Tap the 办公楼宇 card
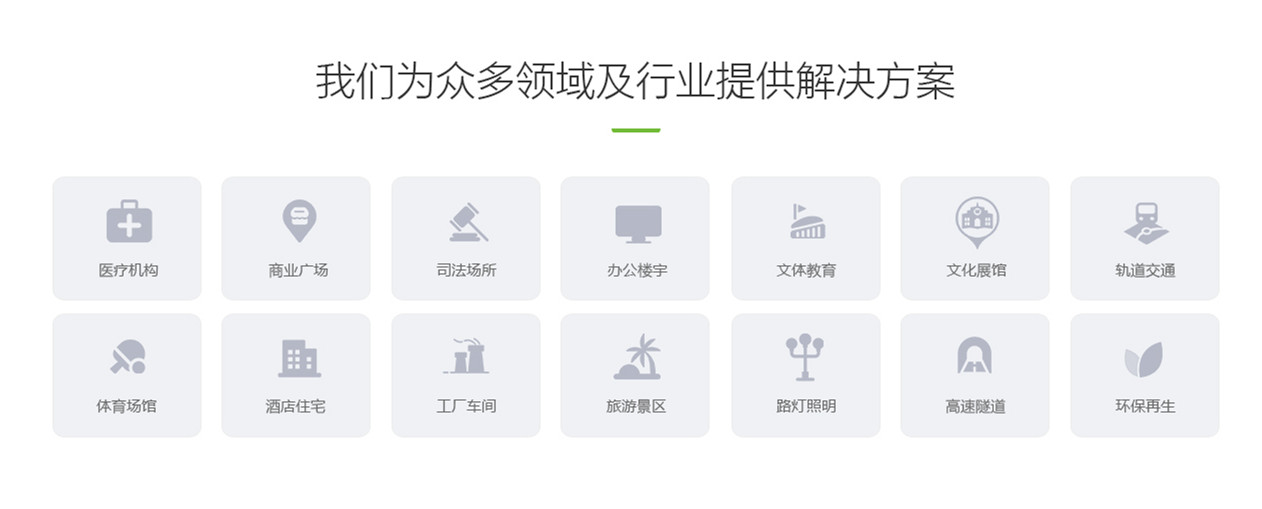This screenshot has width=1262, height=509. coord(635,238)
